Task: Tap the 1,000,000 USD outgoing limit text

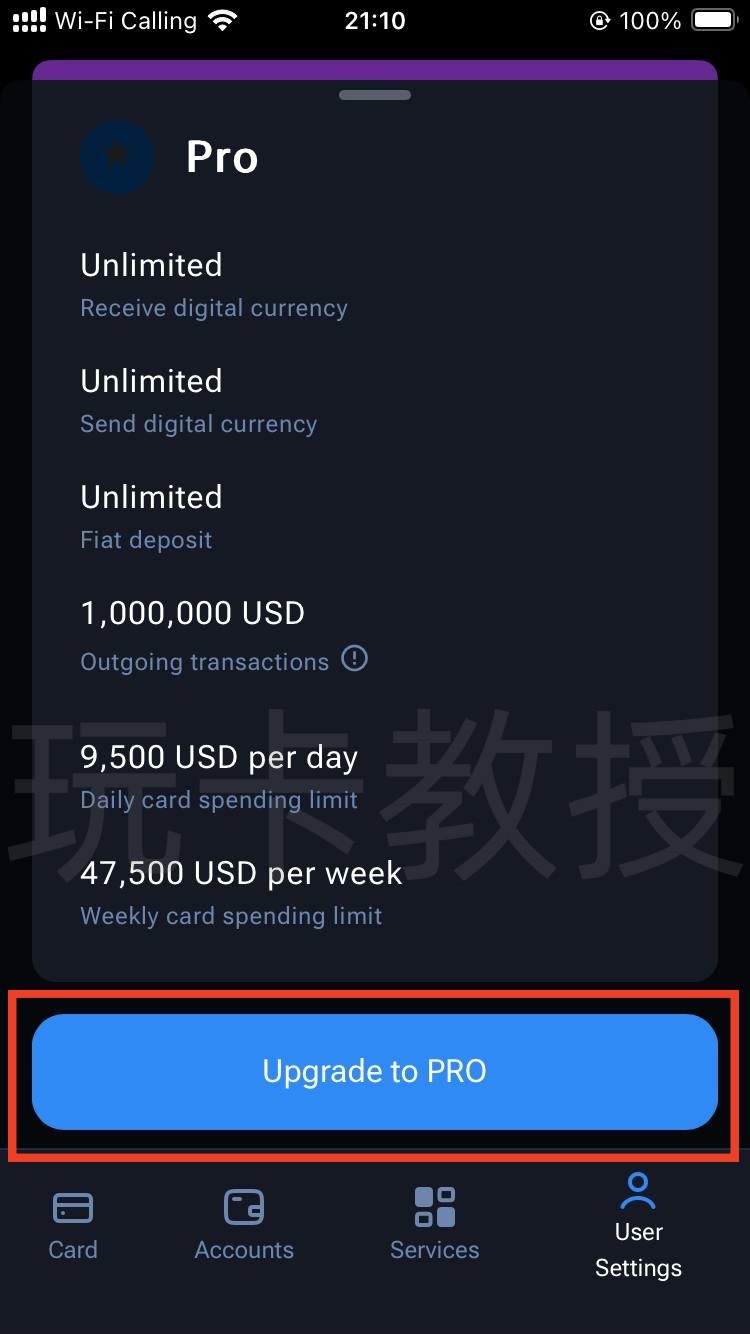Action: (x=192, y=613)
